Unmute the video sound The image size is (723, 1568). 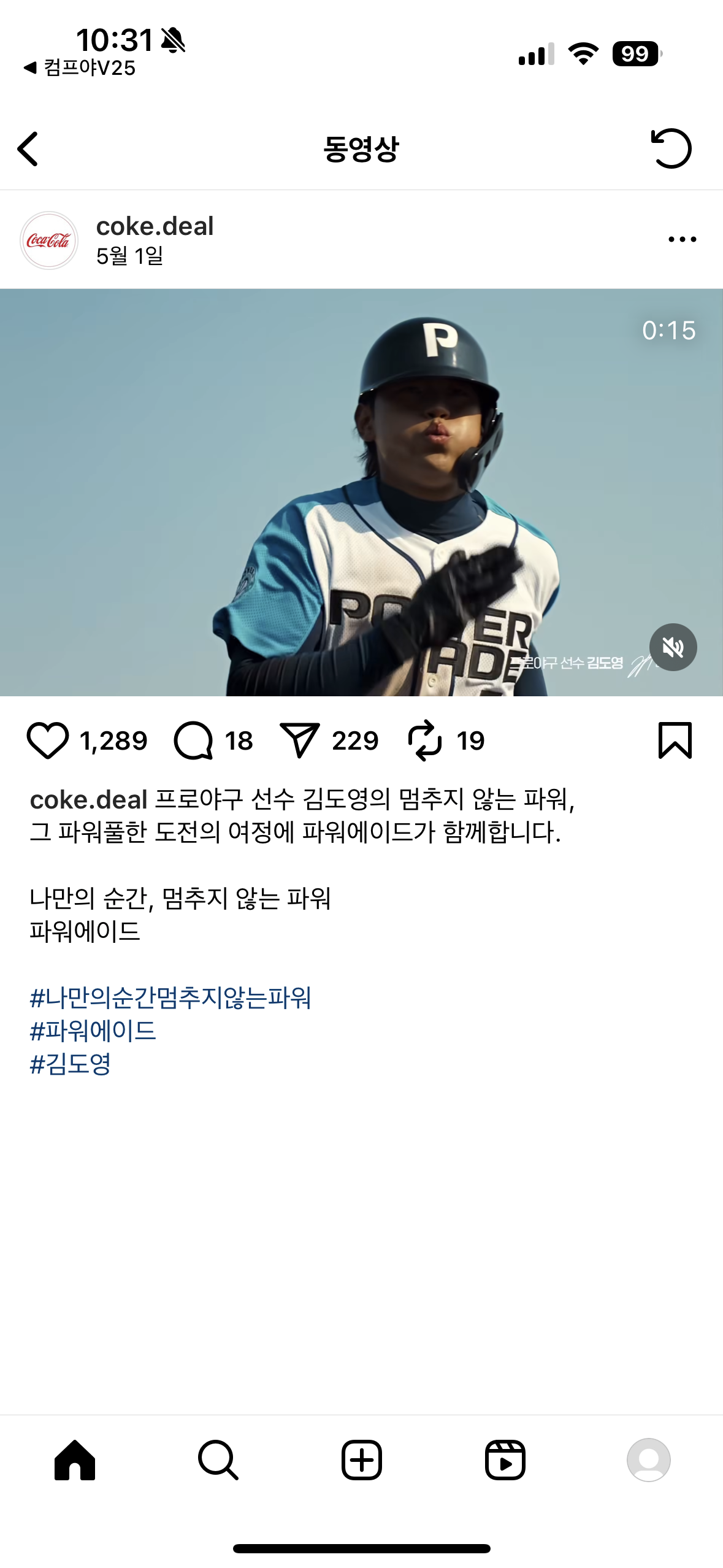tap(673, 647)
